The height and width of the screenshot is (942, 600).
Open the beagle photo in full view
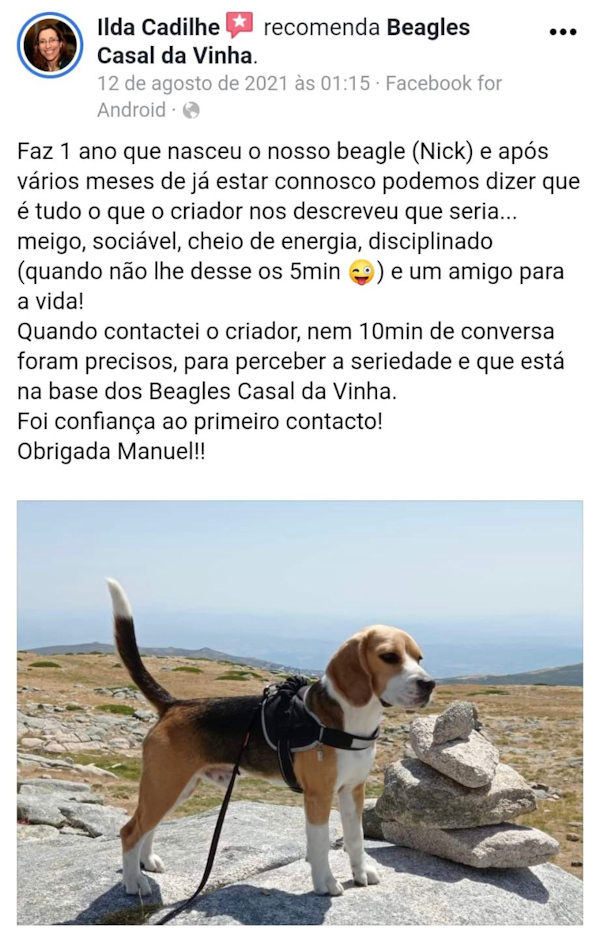300,712
